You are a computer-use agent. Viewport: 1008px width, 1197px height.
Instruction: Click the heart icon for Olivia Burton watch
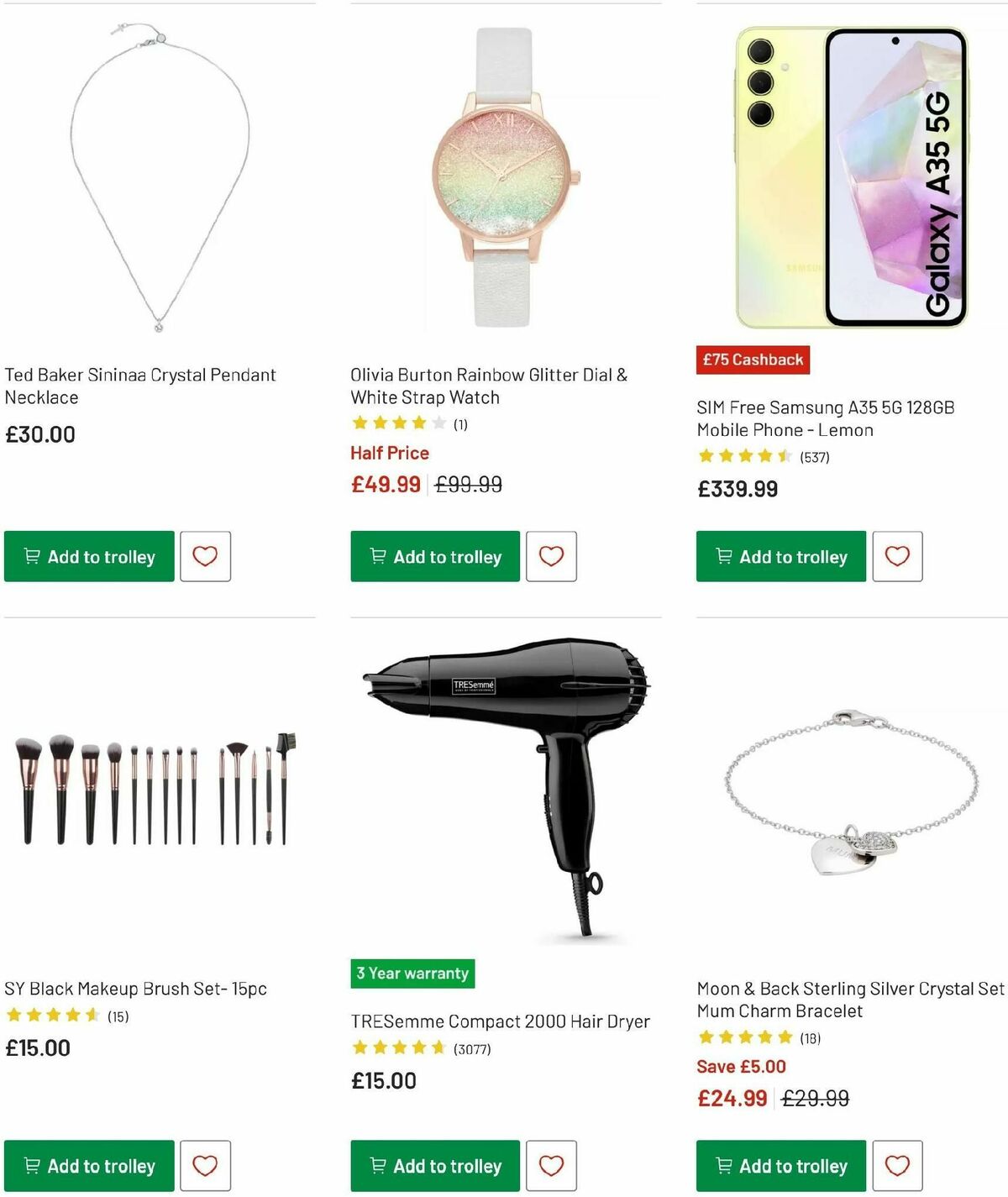point(551,556)
